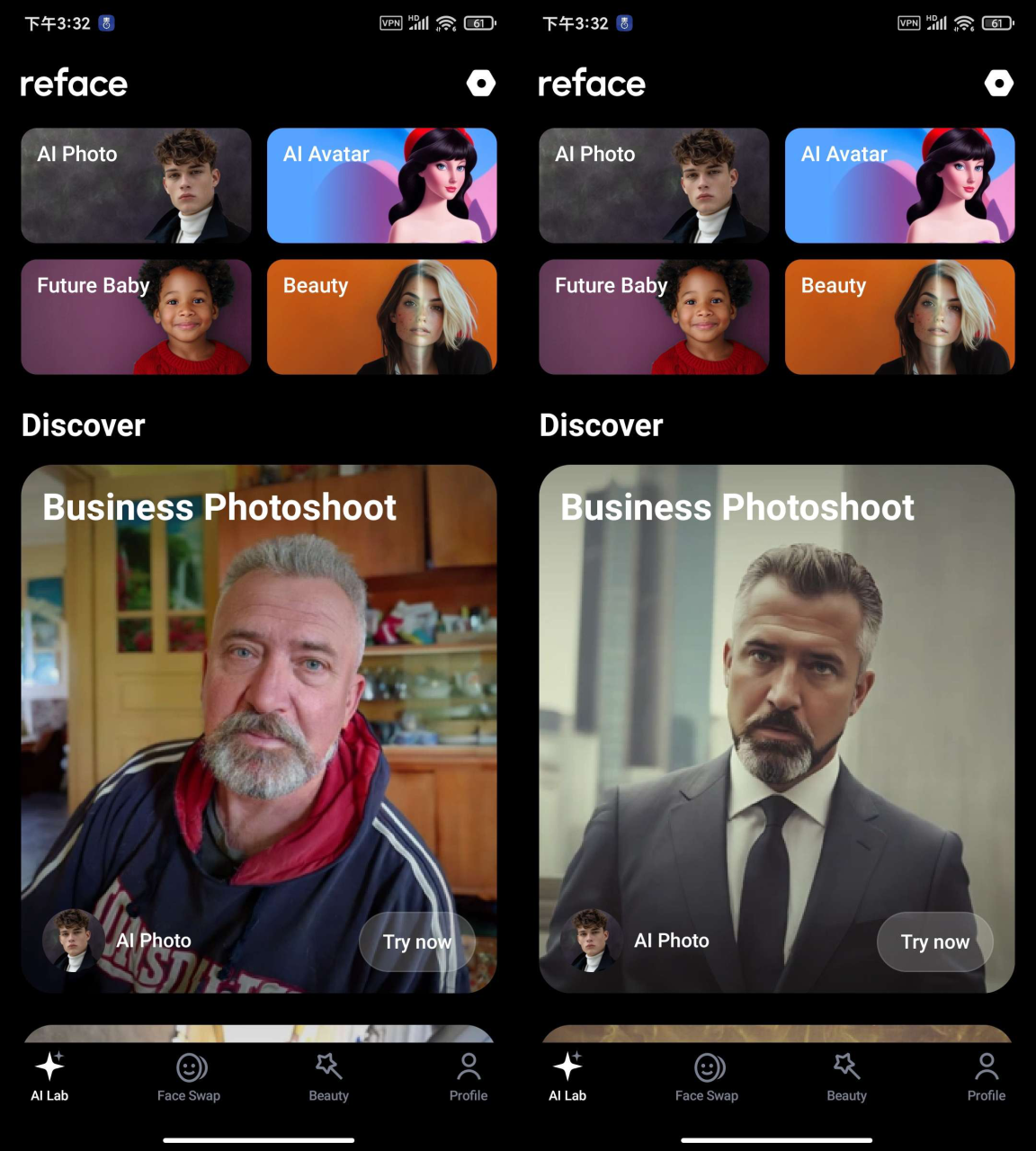1036x1151 pixels.
Task: Switch to Profile tab on right screen
Action: 987,1076
